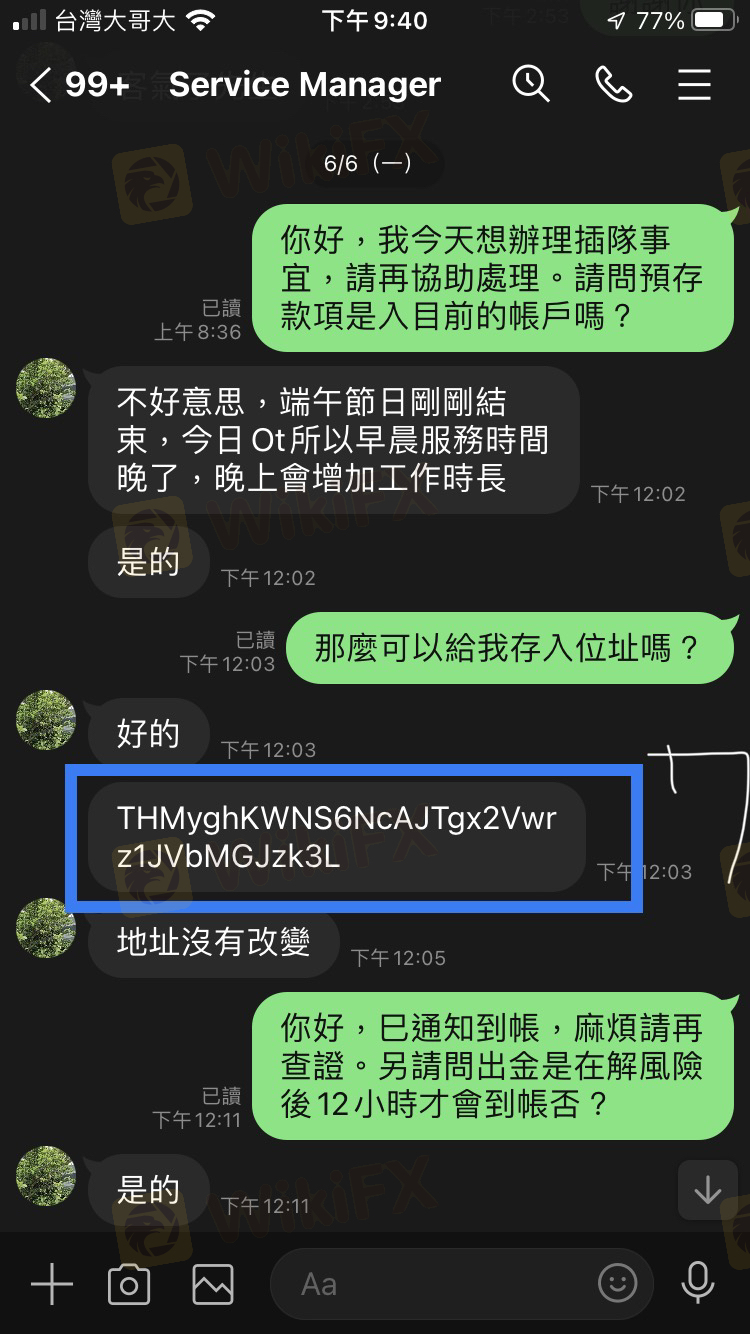Image resolution: width=750 pixels, height=1334 pixels.
Task: Open the plus attachment options
Action: (x=51, y=1284)
